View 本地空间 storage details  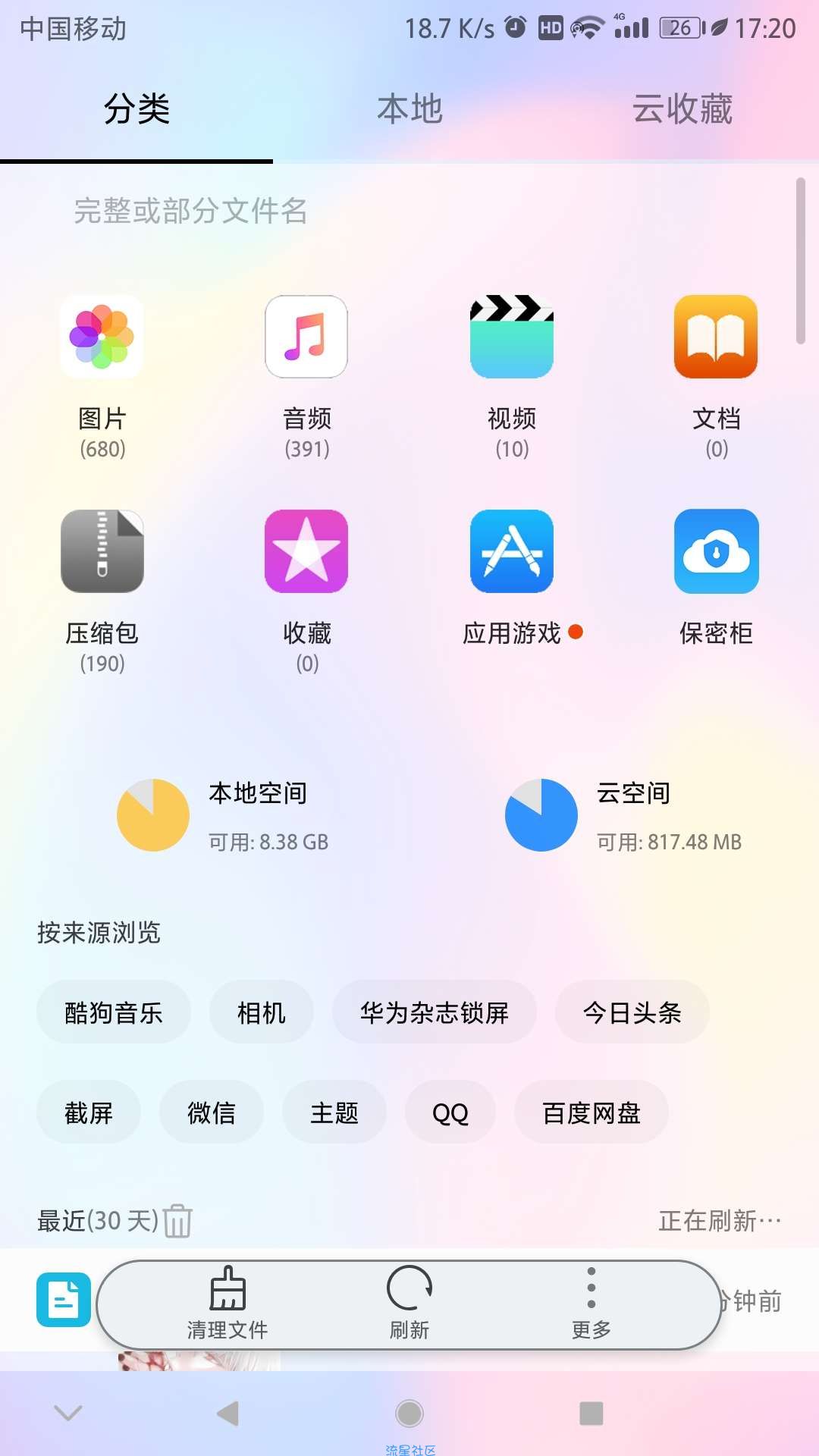[x=224, y=815]
